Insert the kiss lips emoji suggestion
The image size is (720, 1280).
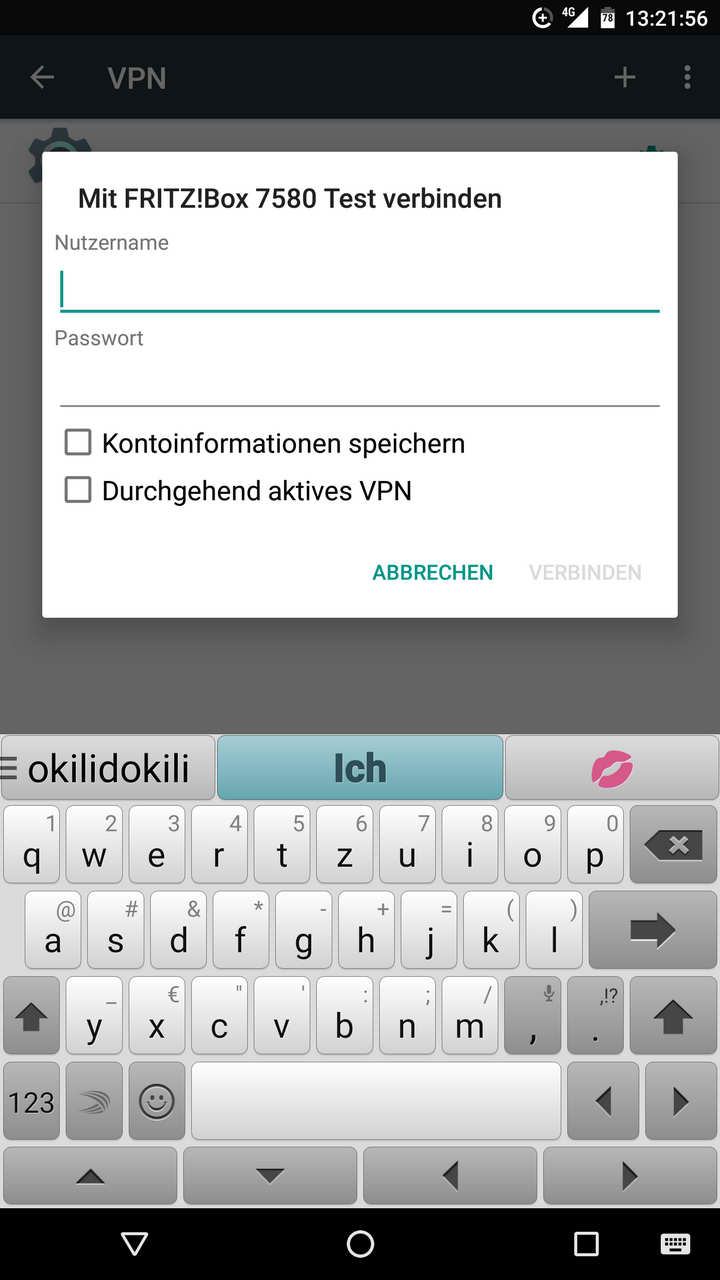(611, 768)
